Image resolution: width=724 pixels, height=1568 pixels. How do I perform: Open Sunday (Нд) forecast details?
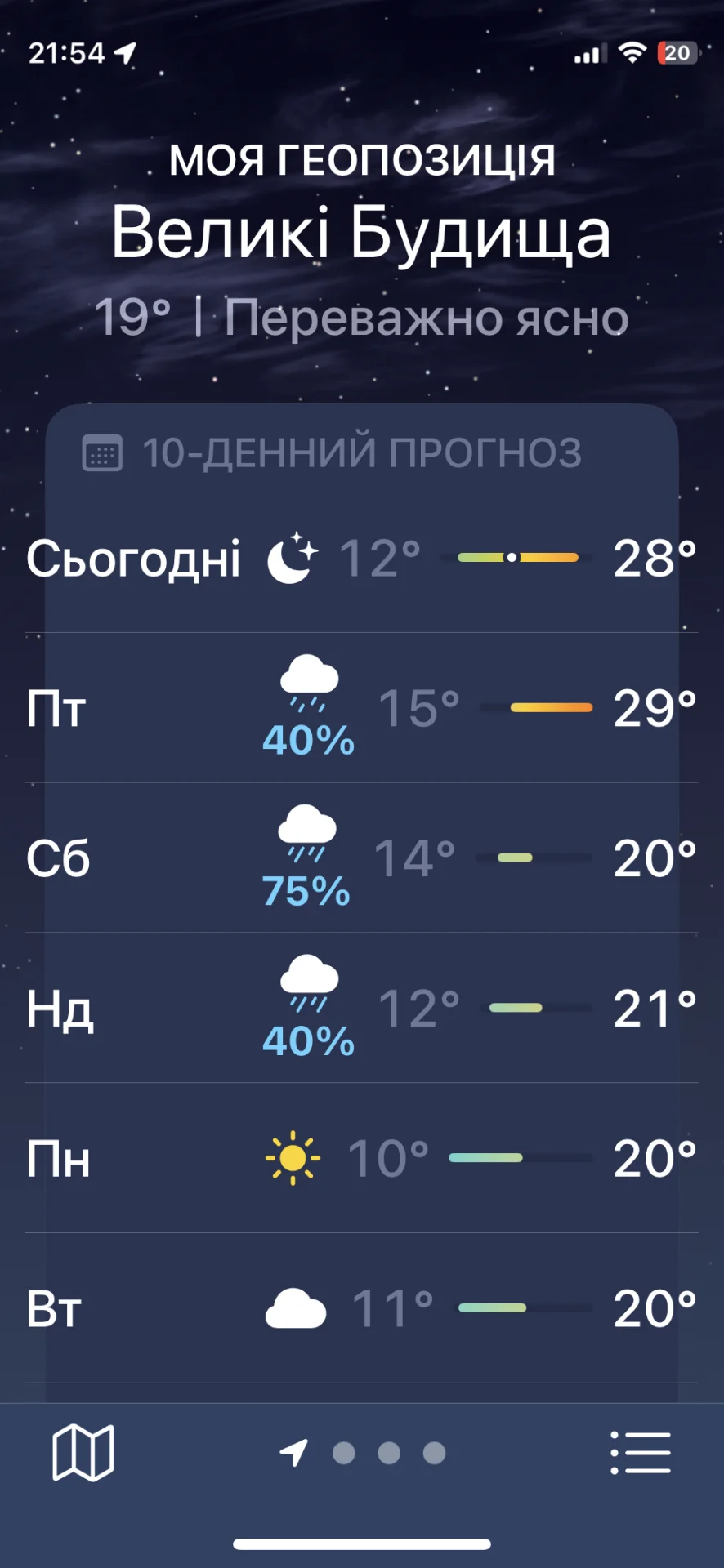click(361, 1009)
